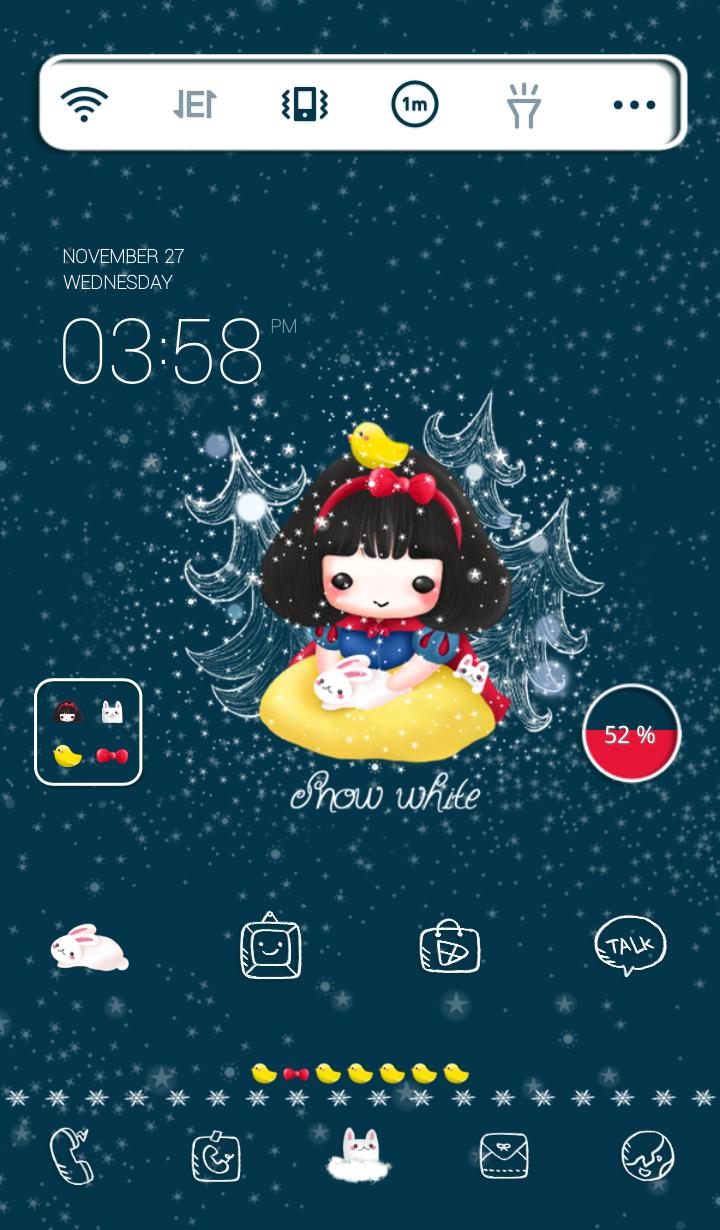Launch the shopping bag store app
The height and width of the screenshot is (1230, 720).
click(450, 945)
